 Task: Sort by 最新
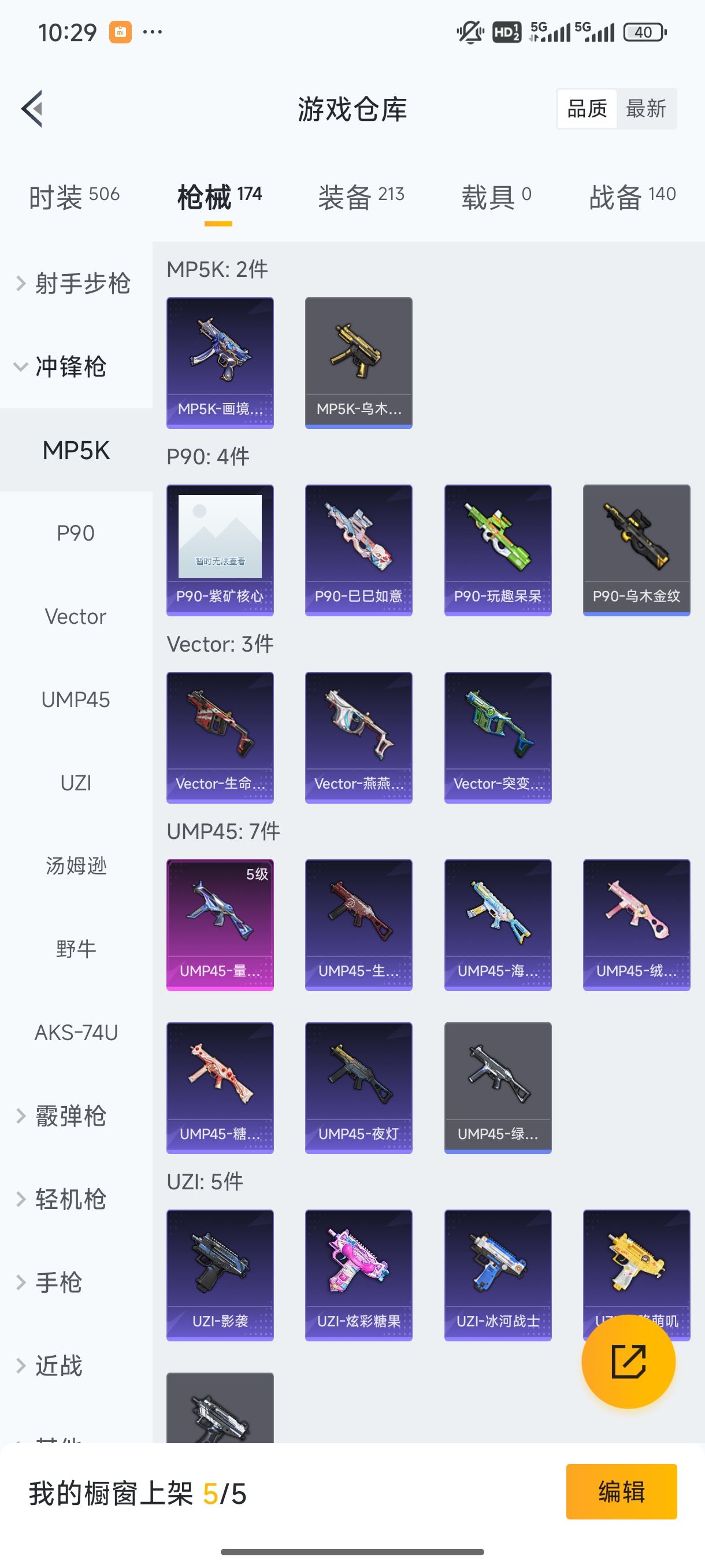pyautogui.click(x=645, y=109)
